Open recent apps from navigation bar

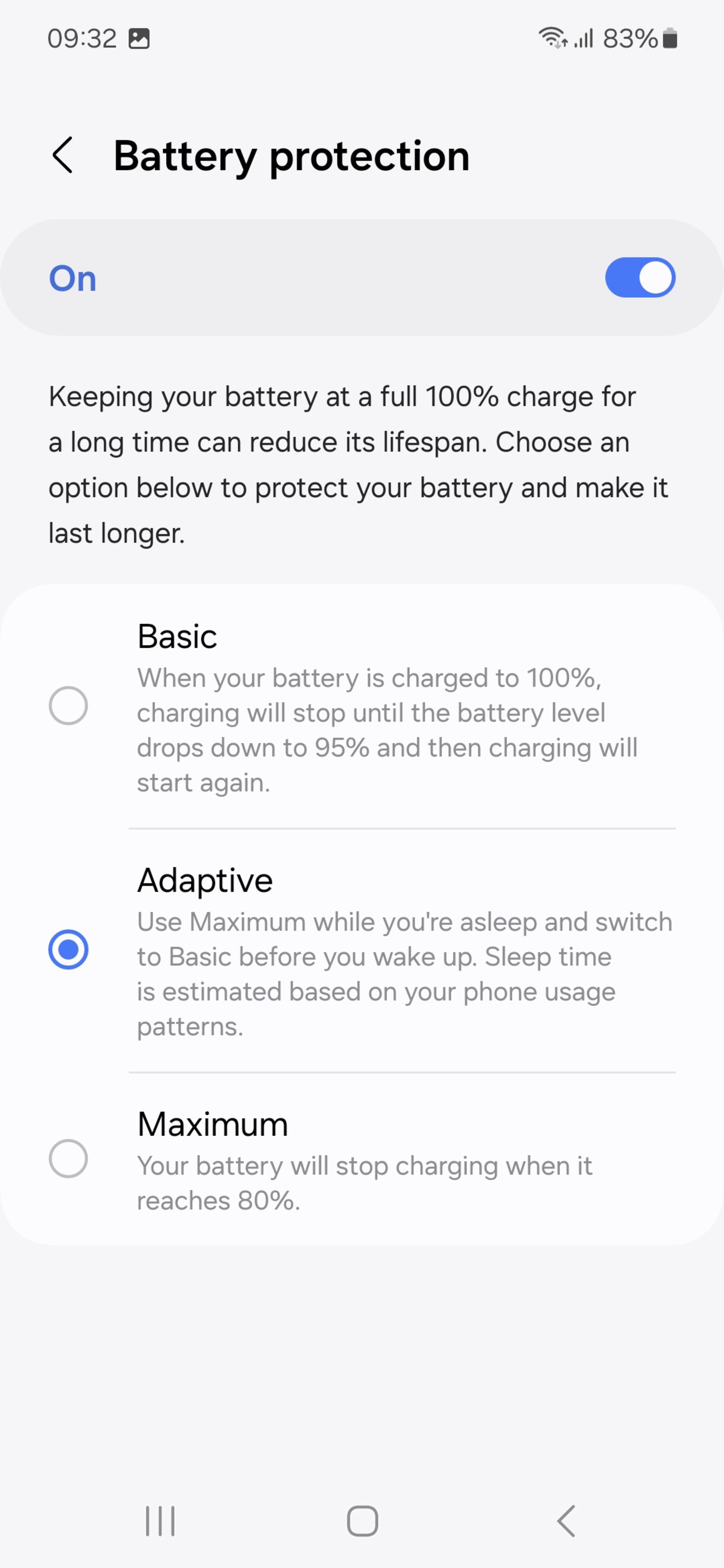tap(160, 1521)
